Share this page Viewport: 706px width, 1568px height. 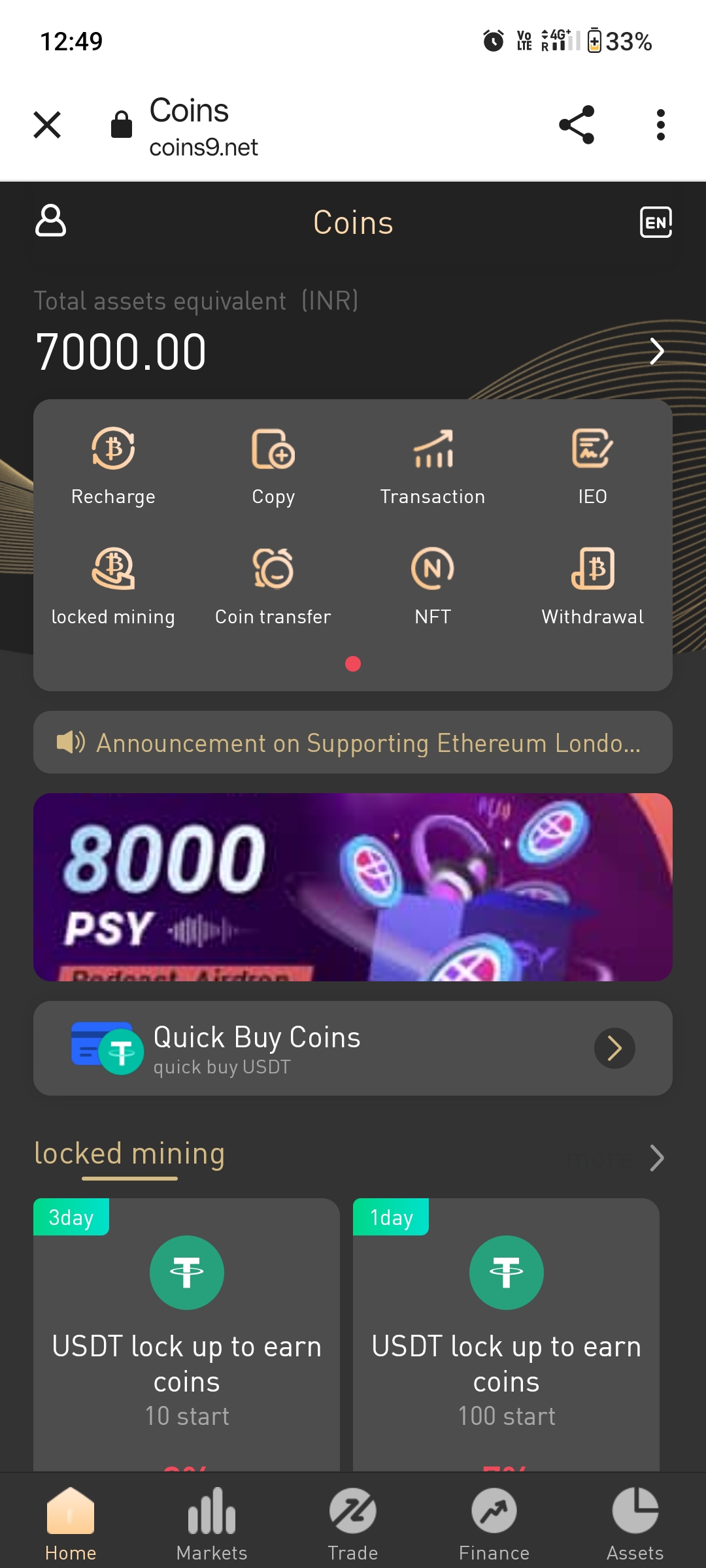pyautogui.click(x=577, y=125)
